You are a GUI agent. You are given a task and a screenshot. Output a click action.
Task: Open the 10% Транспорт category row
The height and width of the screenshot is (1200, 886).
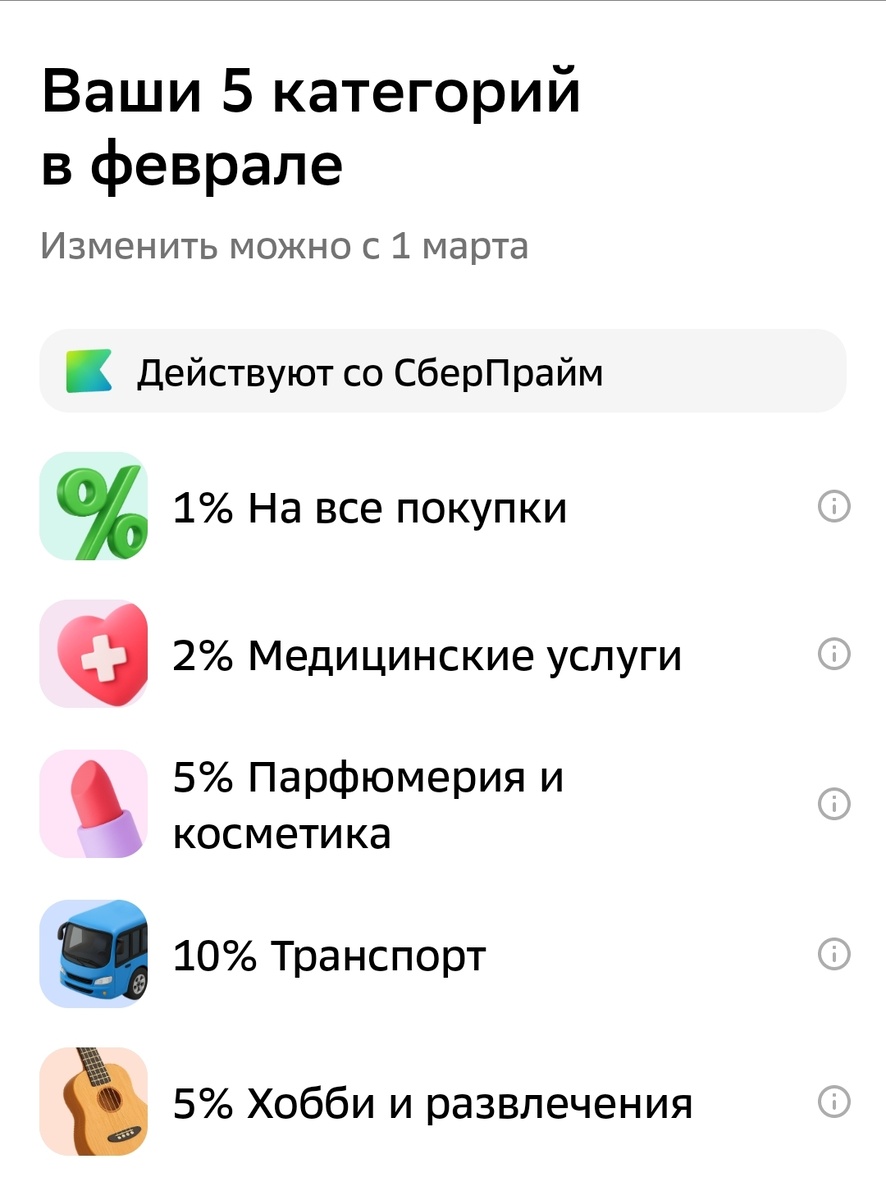[x=330, y=954]
